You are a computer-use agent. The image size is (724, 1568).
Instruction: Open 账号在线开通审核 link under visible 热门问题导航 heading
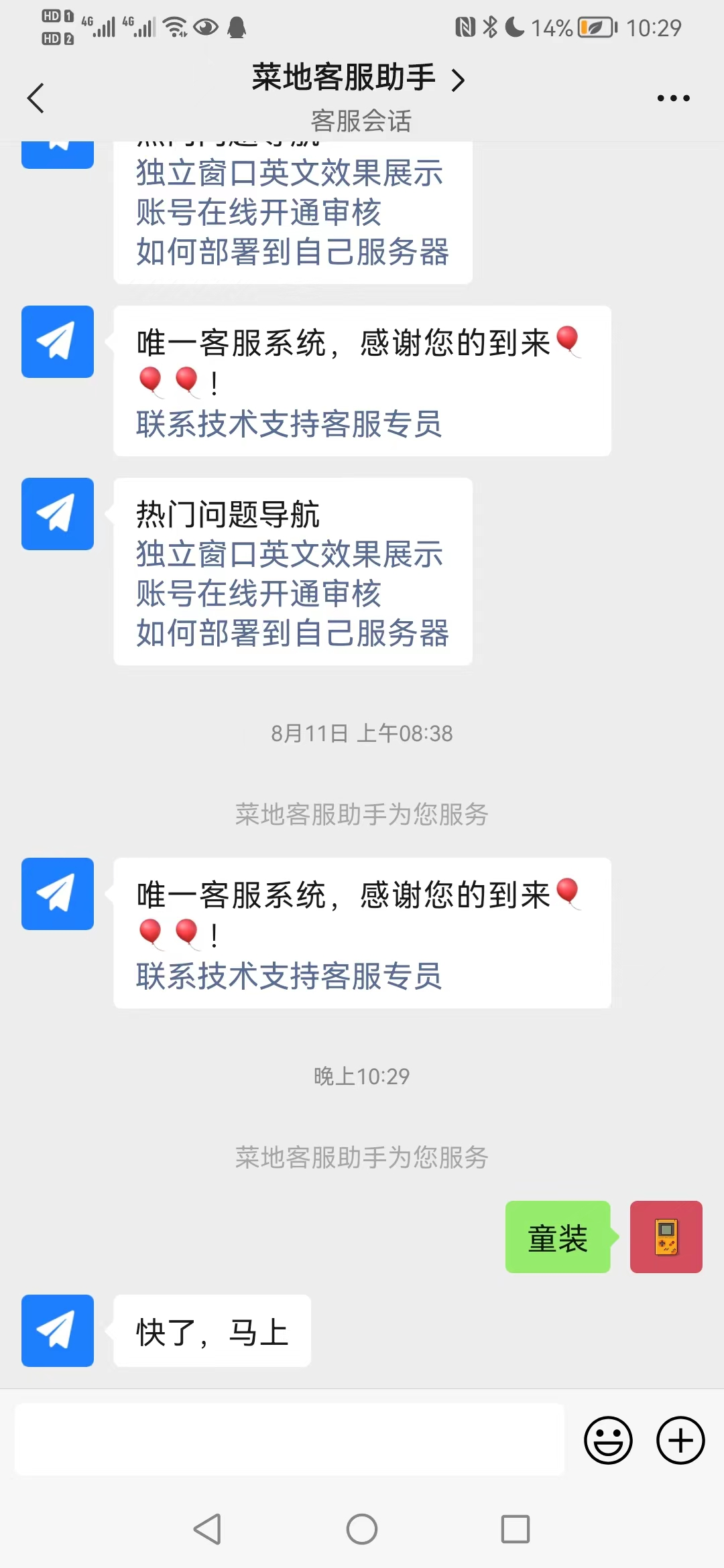[x=258, y=594]
